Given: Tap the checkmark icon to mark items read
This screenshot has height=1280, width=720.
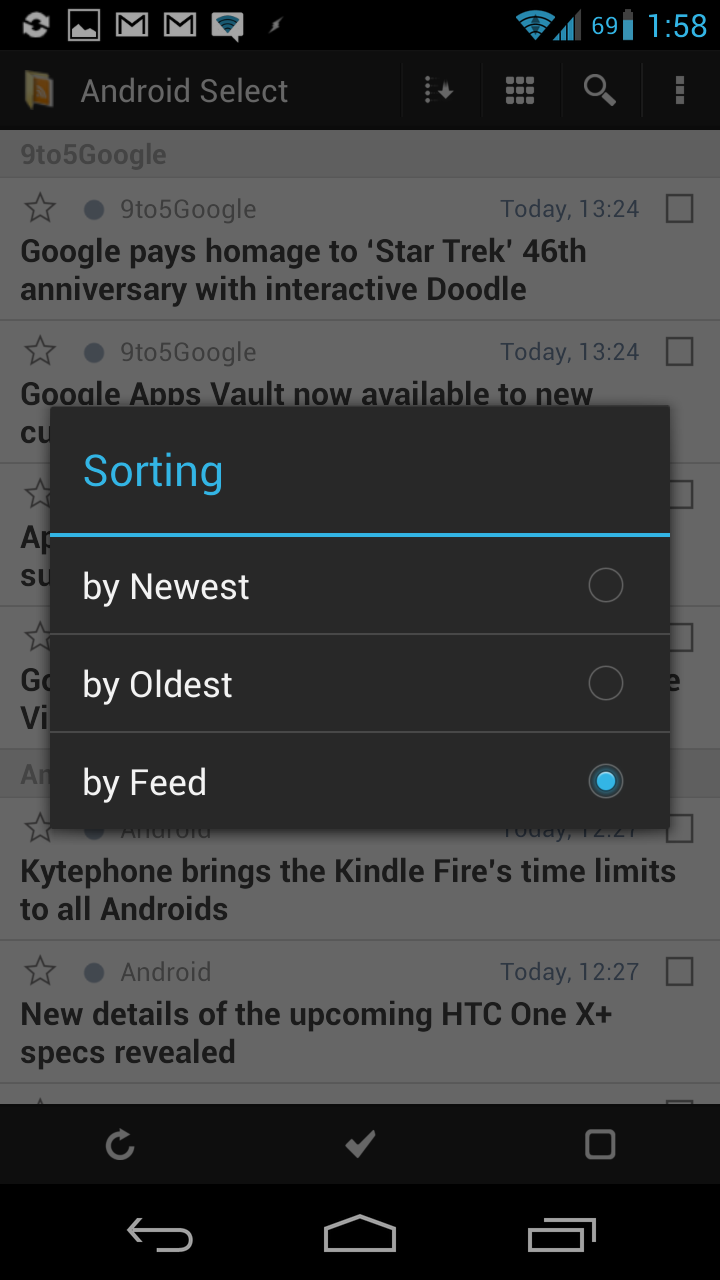Looking at the screenshot, I should [x=359, y=1144].
